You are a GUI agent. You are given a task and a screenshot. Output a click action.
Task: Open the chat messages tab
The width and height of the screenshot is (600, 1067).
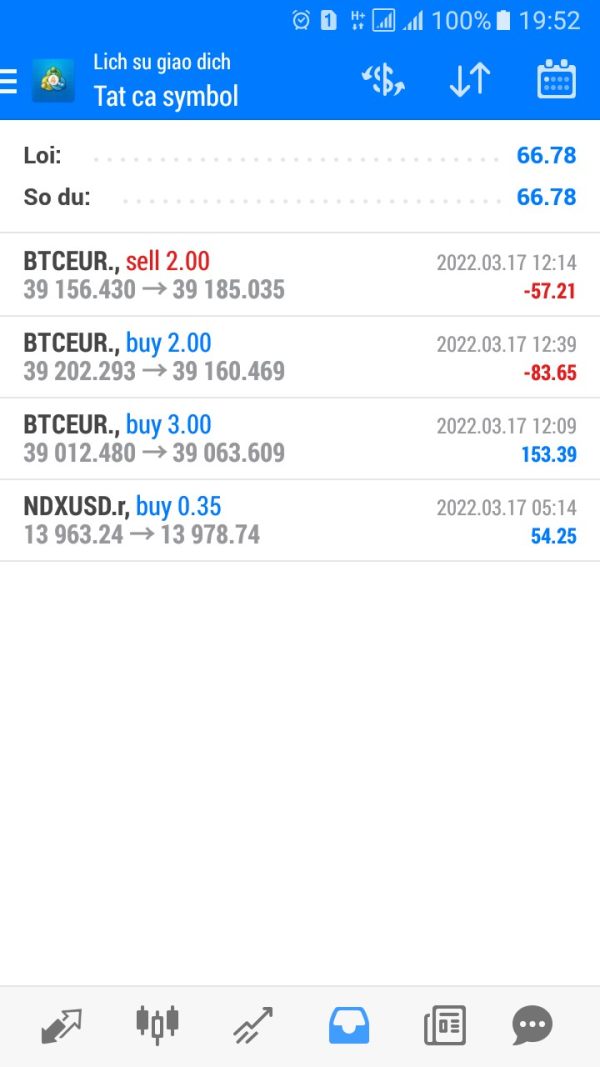pyautogui.click(x=532, y=1026)
